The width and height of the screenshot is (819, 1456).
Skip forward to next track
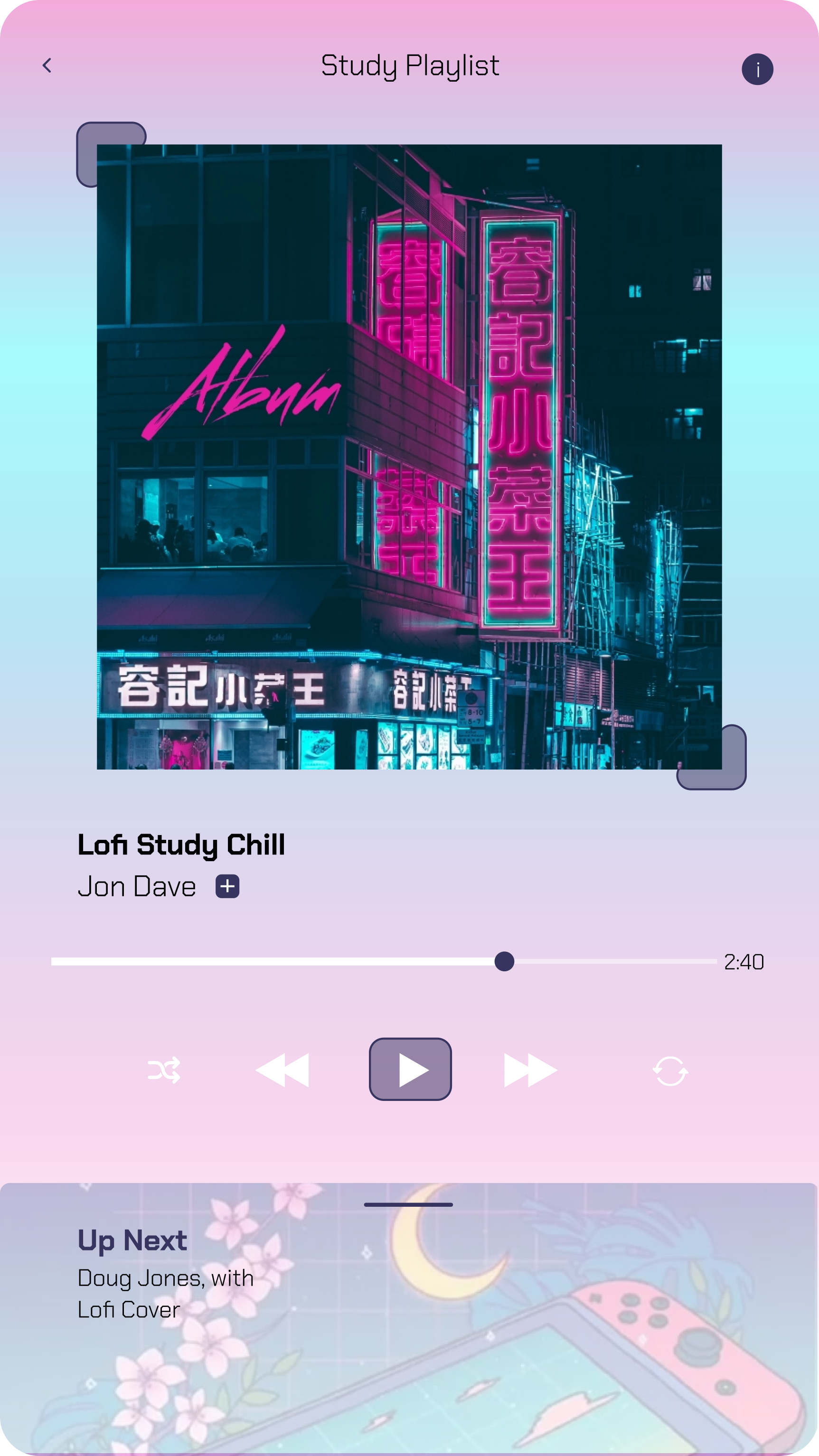[530, 1070]
